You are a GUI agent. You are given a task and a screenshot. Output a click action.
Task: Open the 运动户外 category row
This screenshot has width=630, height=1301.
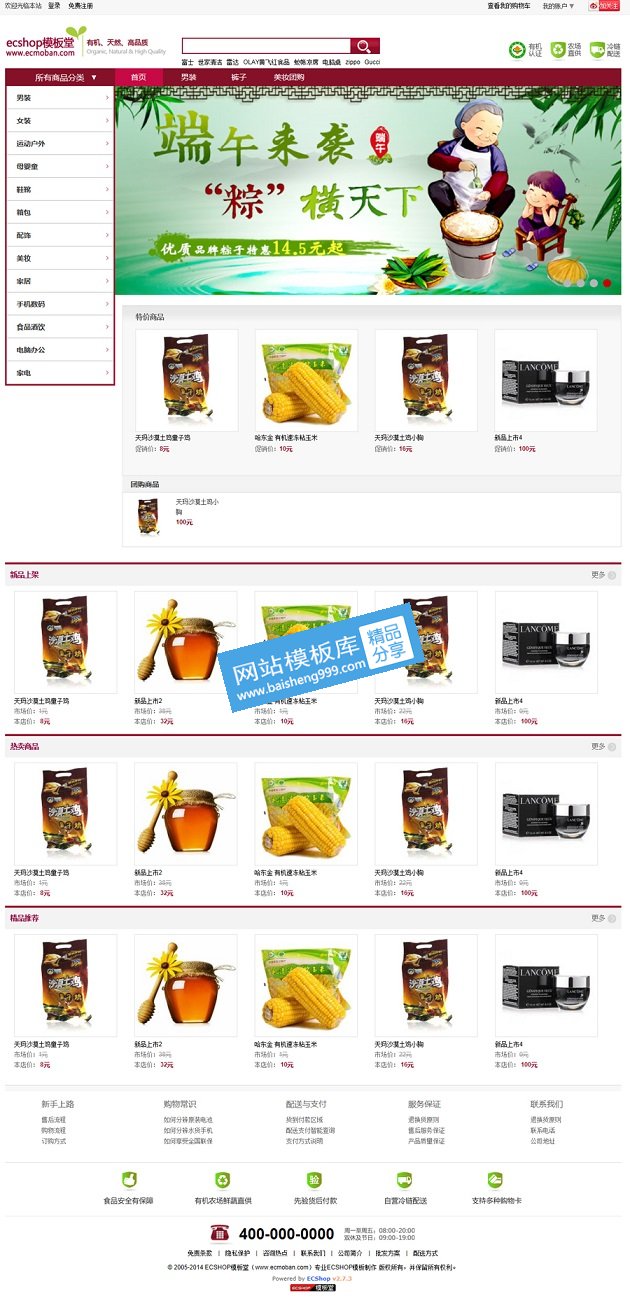[60, 144]
